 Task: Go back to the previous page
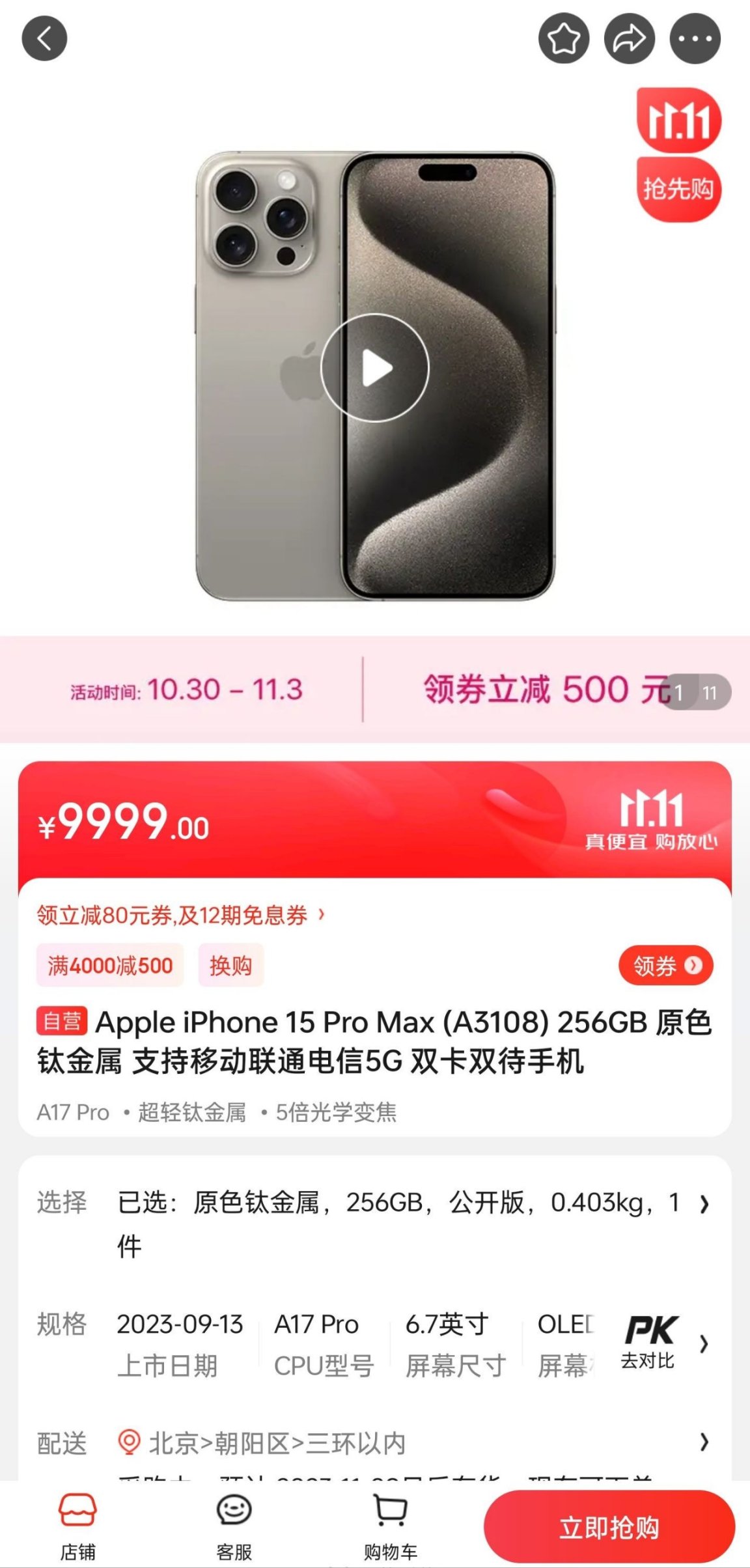tap(44, 39)
